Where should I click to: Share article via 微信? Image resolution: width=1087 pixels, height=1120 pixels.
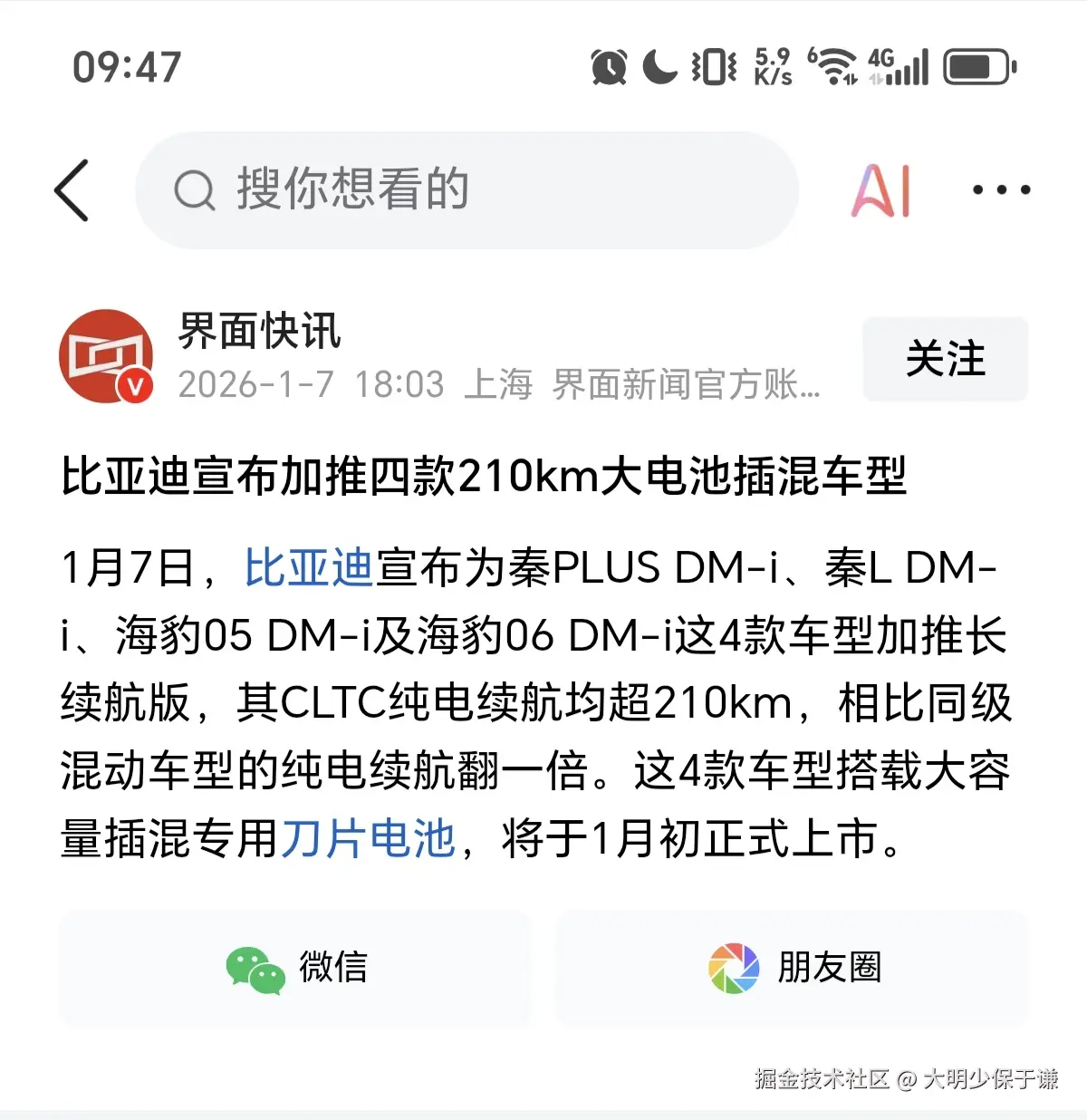pos(299,968)
